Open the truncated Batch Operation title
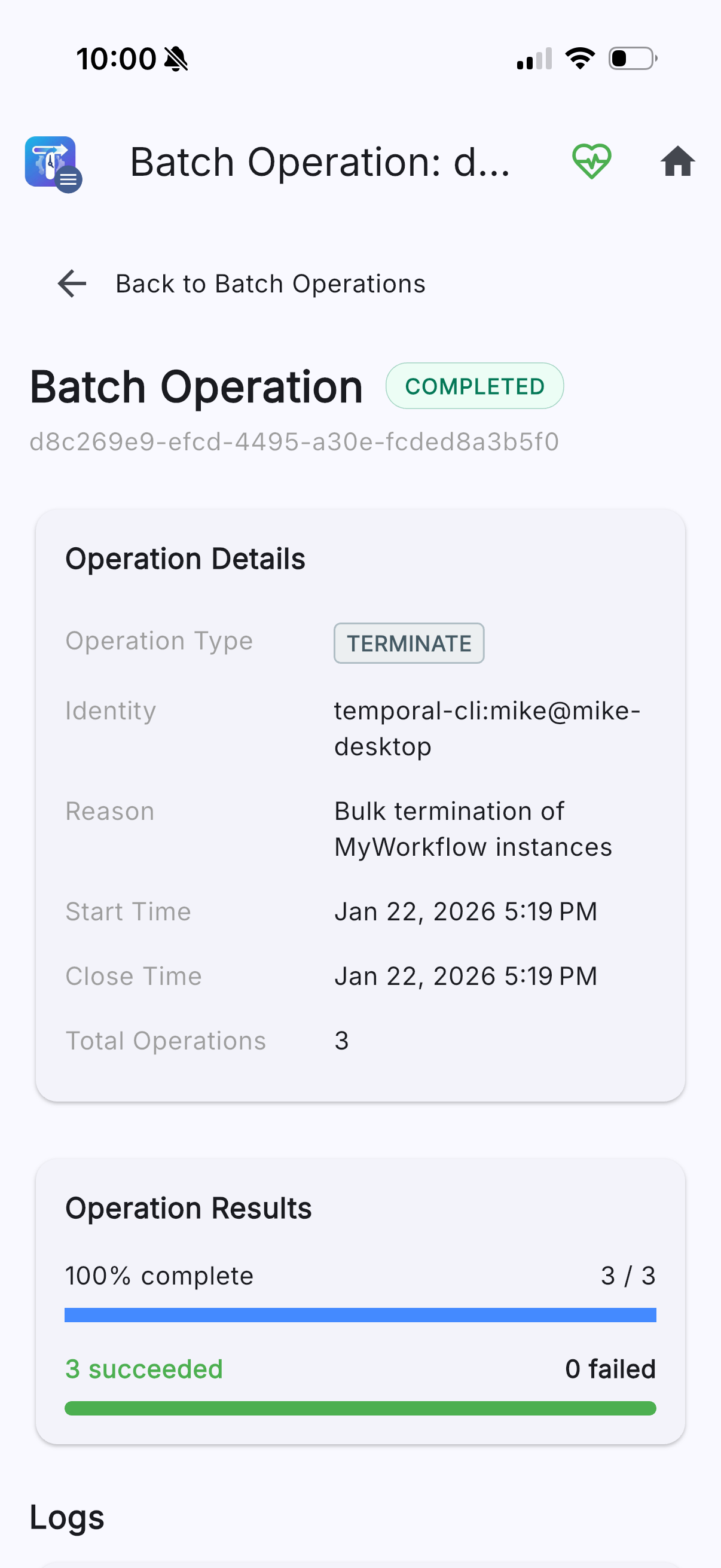721x1568 pixels. [x=320, y=161]
